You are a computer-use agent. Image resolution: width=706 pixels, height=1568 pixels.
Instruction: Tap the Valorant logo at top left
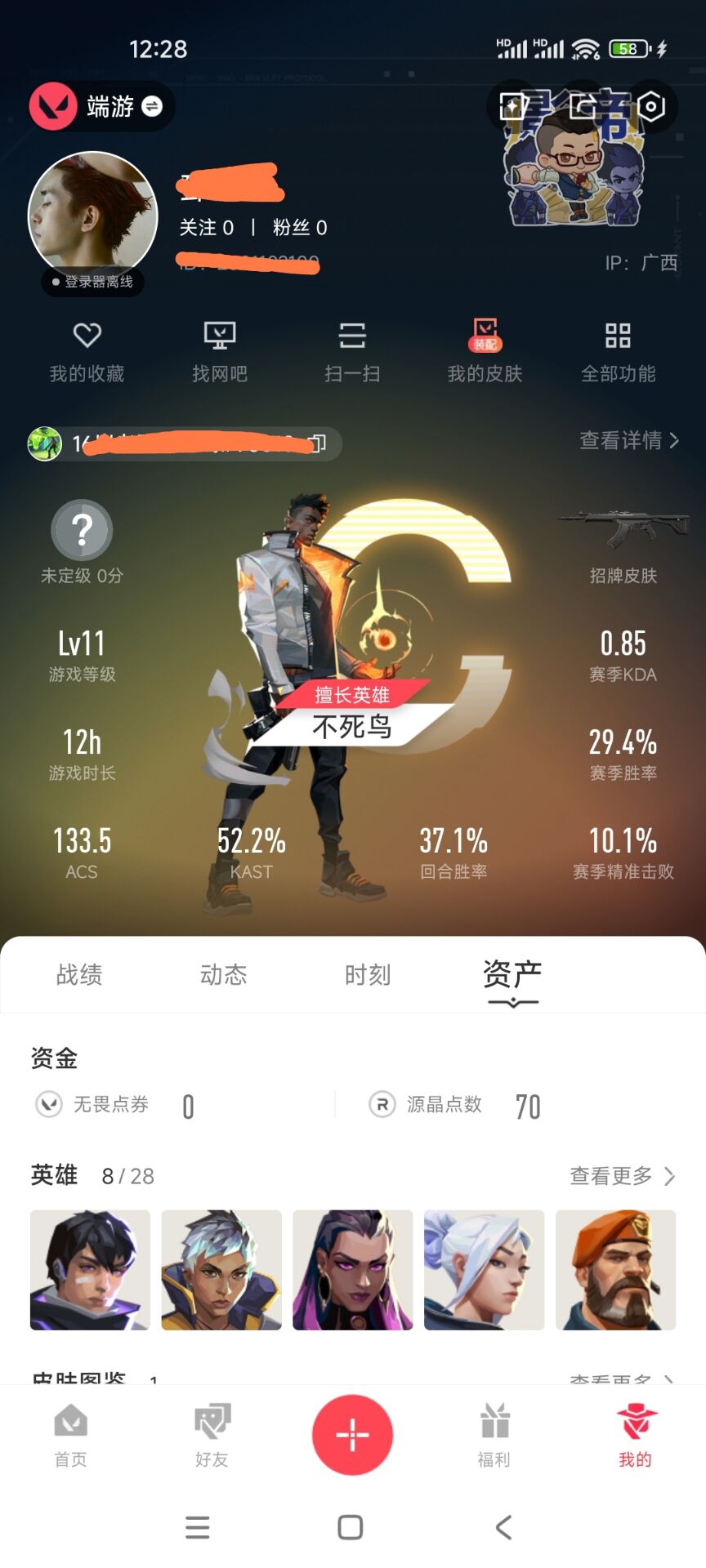tap(54, 106)
